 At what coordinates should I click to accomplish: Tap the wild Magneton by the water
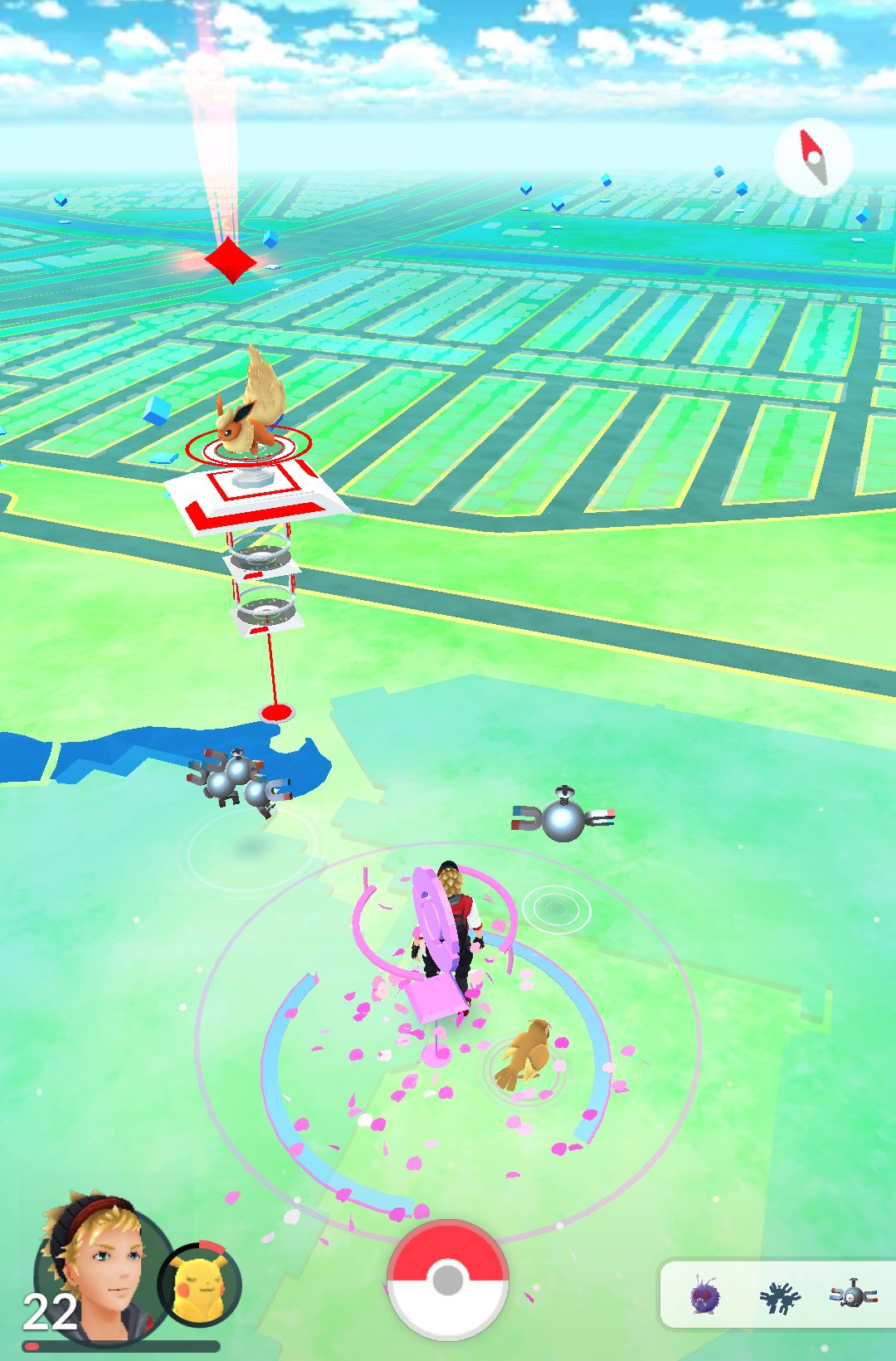point(239,780)
